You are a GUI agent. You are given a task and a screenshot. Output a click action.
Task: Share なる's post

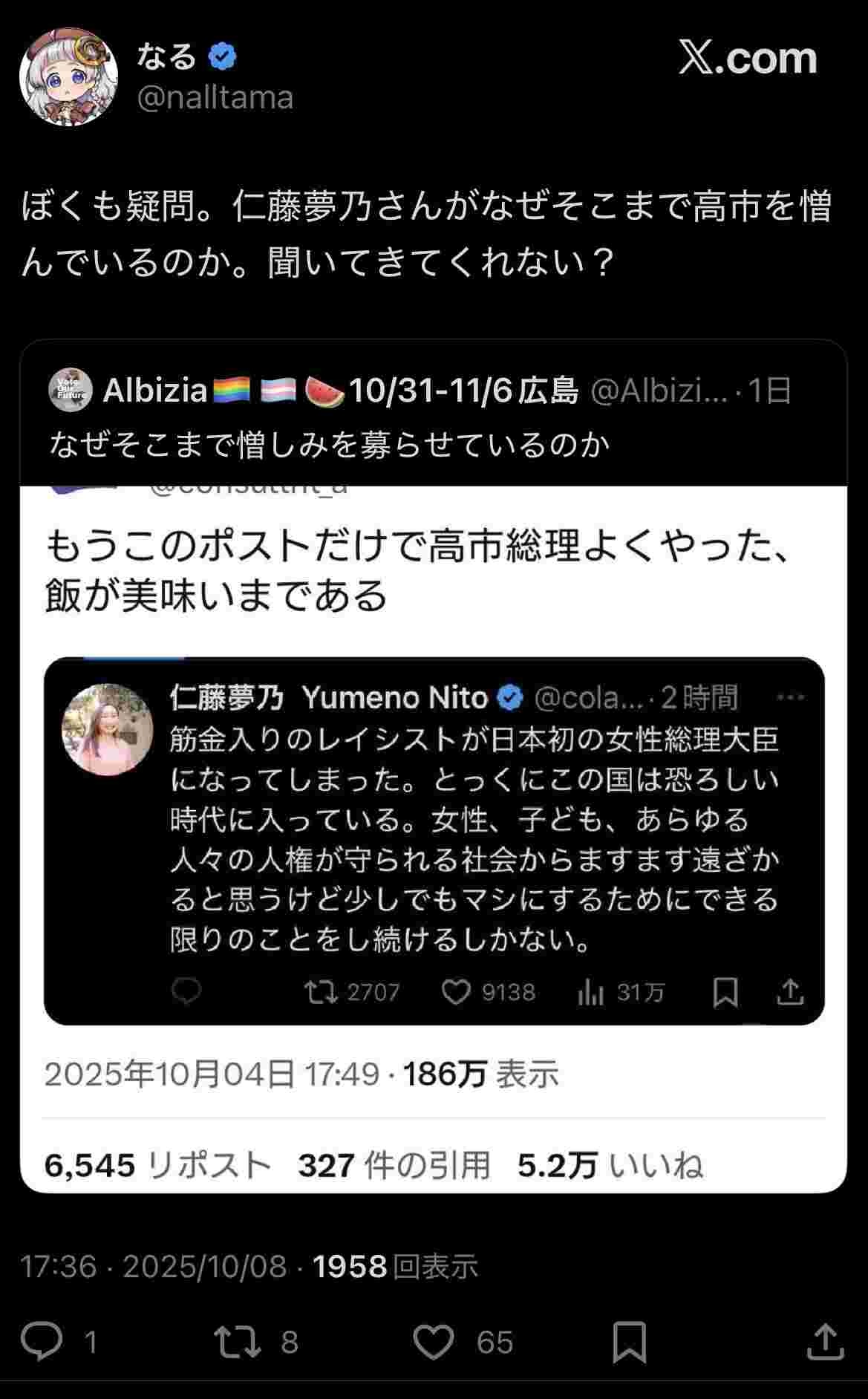[824, 1341]
